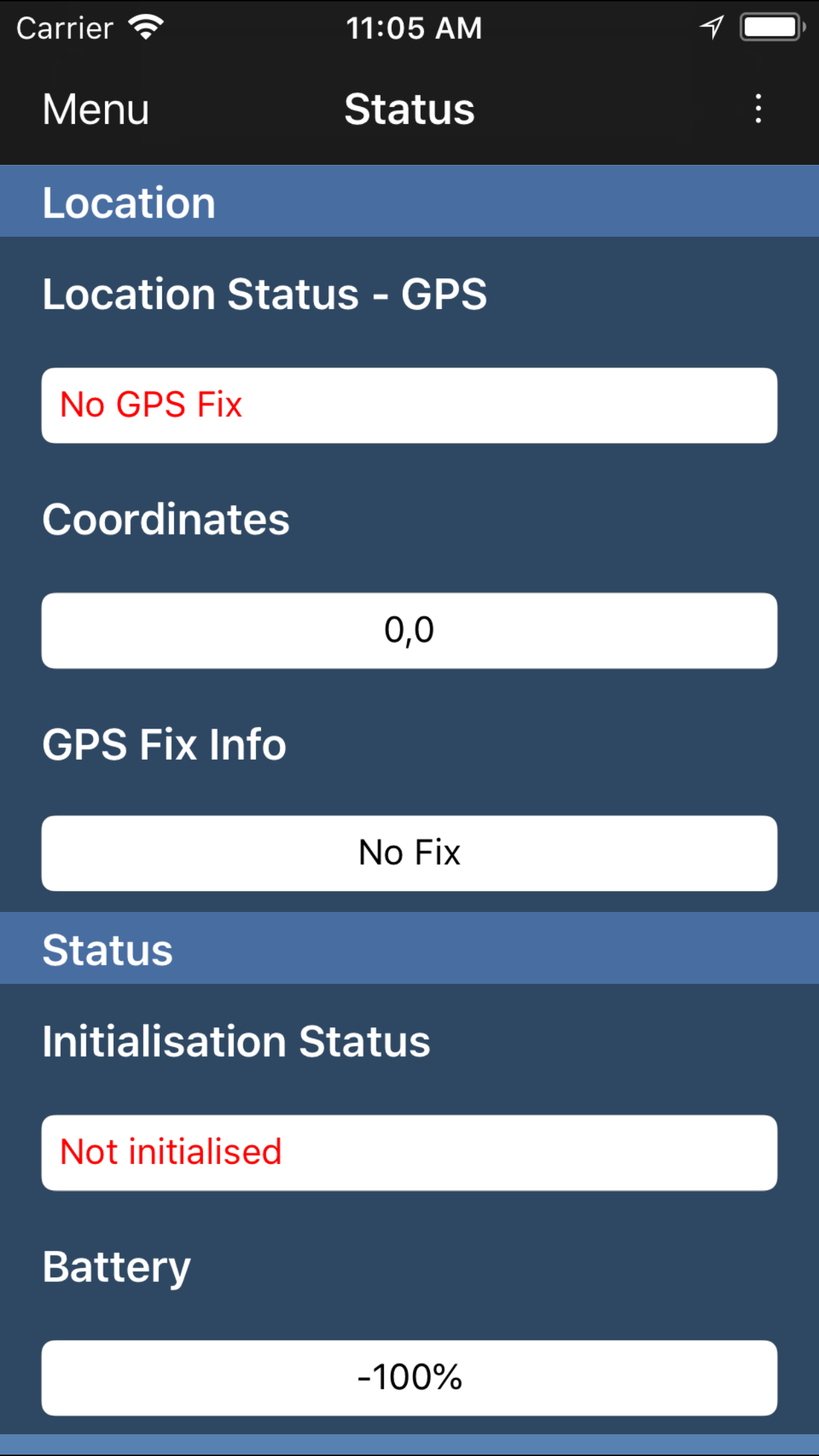This screenshot has height=1456, width=819.
Task: Click the Location Status - GPS label
Action: (264, 294)
